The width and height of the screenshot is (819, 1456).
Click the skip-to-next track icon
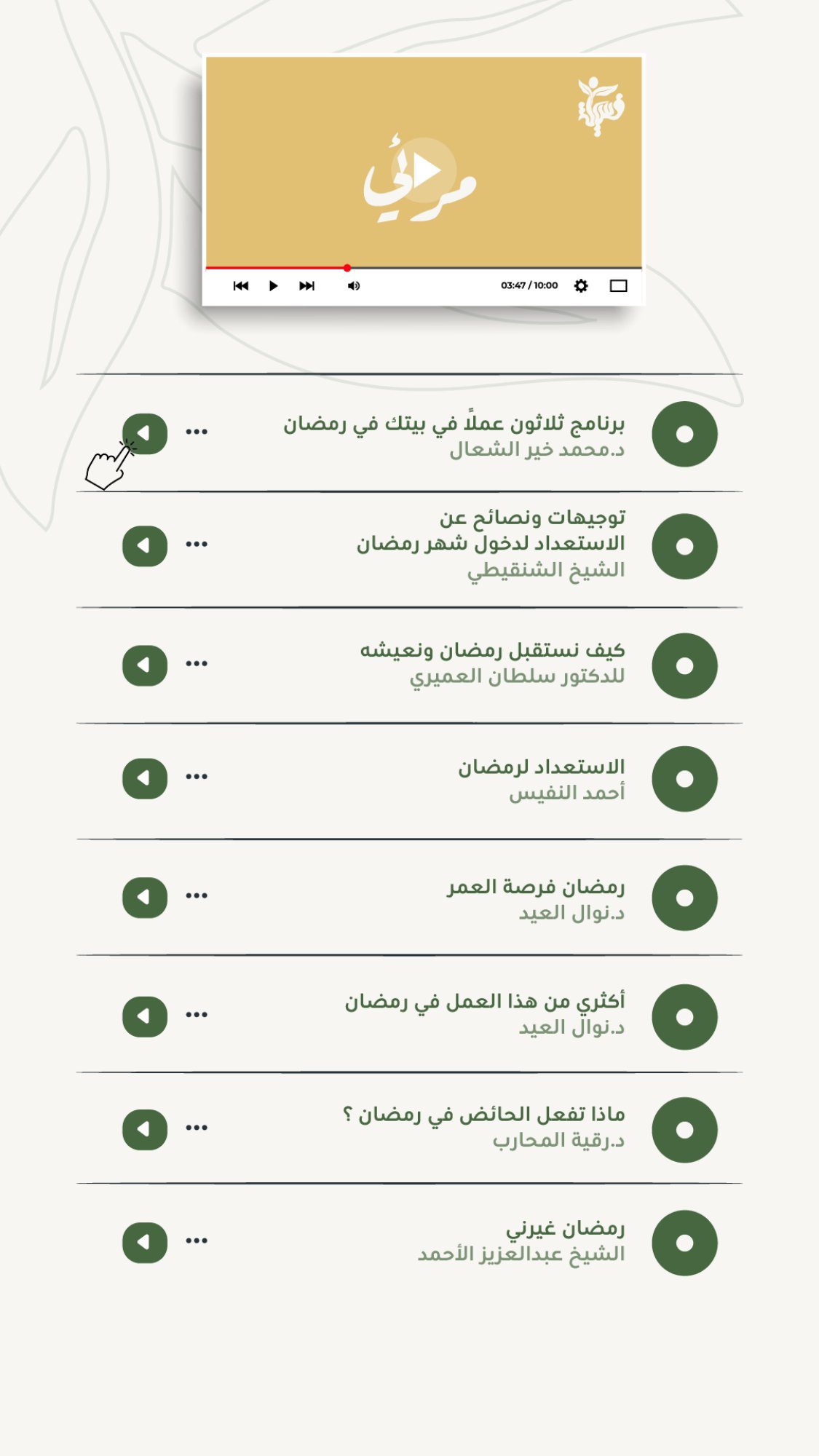pos(307,286)
